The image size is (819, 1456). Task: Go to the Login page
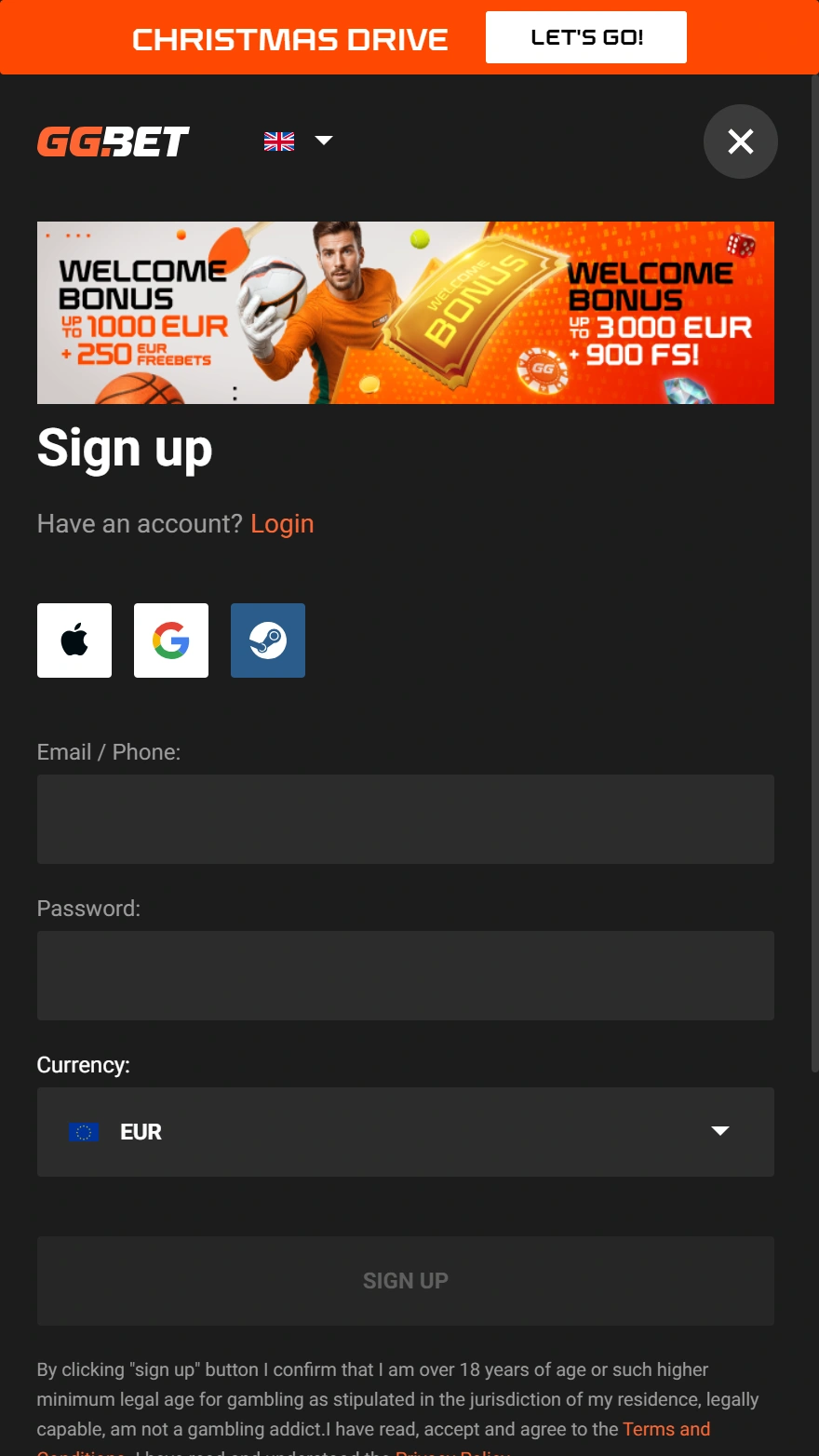click(x=282, y=524)
